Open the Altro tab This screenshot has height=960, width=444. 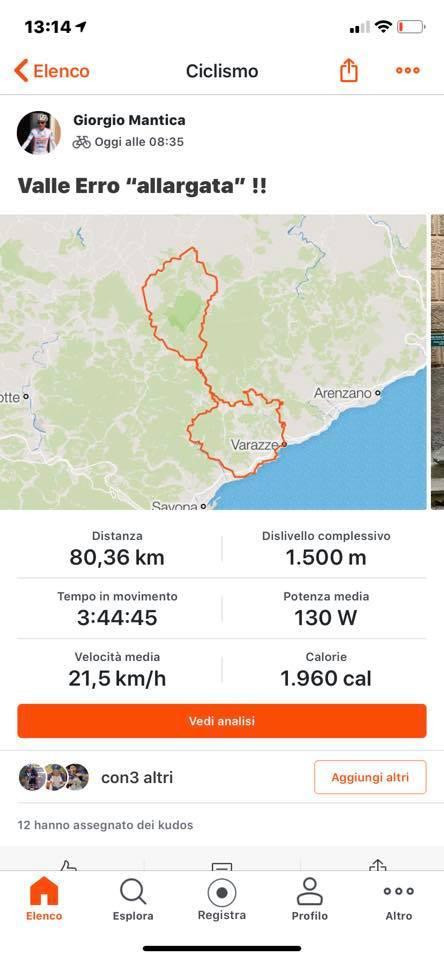(399, 899)
